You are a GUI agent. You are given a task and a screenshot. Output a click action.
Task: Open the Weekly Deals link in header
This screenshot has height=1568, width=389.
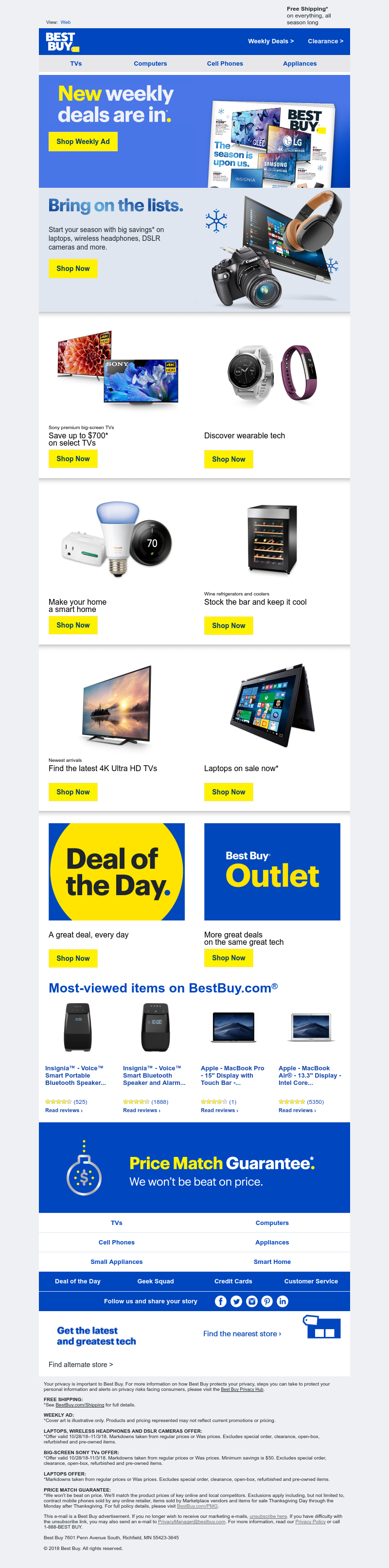pos(270,41)
